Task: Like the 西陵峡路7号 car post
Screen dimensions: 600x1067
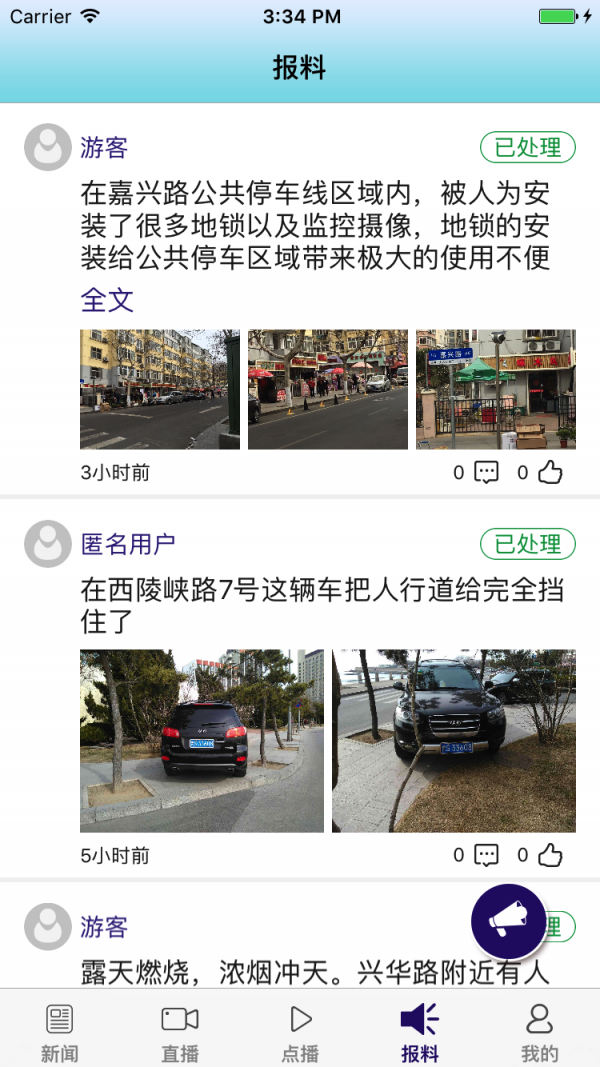Action: click(550, 855)
